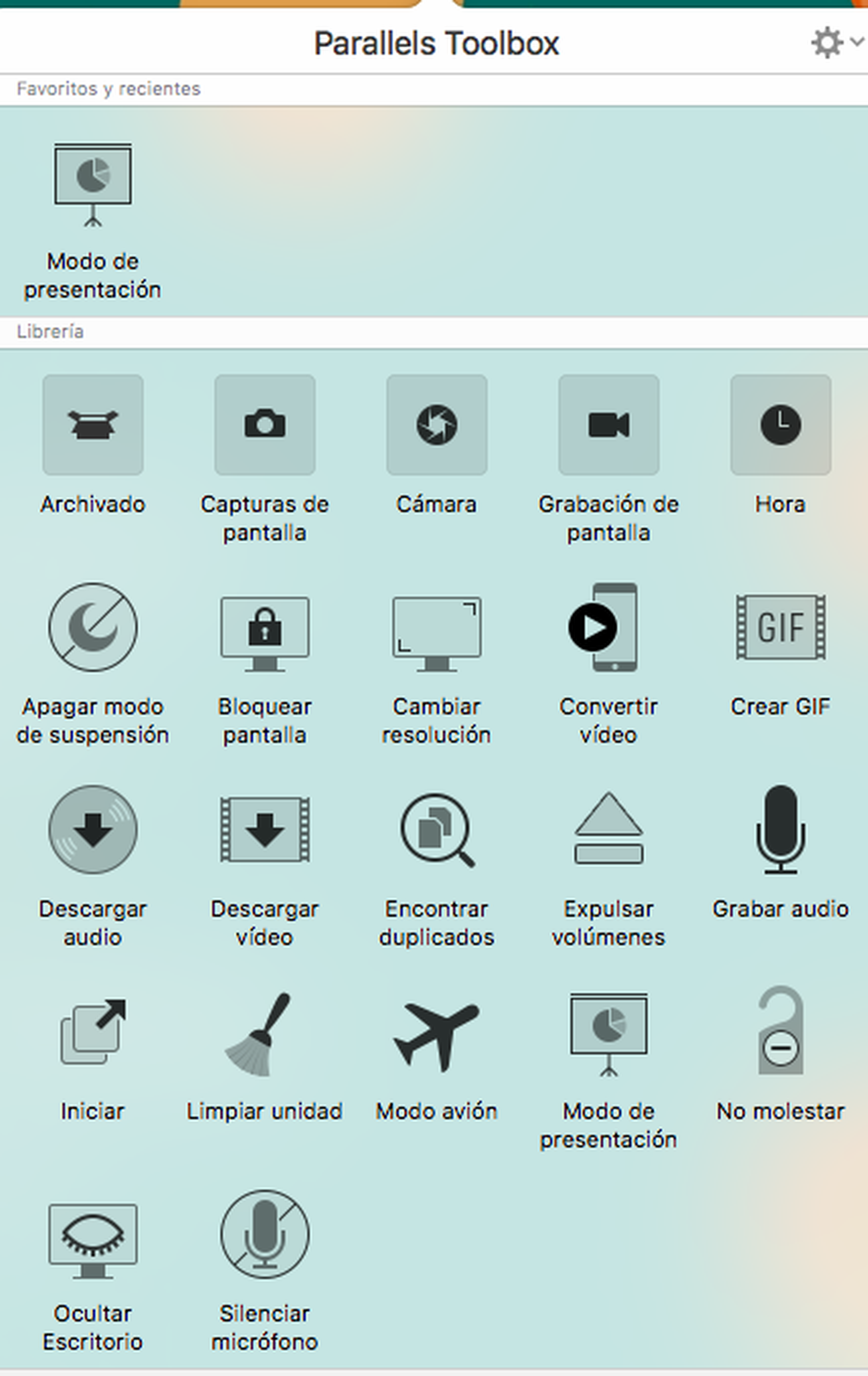Select Bloquear pantalla
The height and width of the screenshot is (1376, 868).
click(x=264, y=633)
